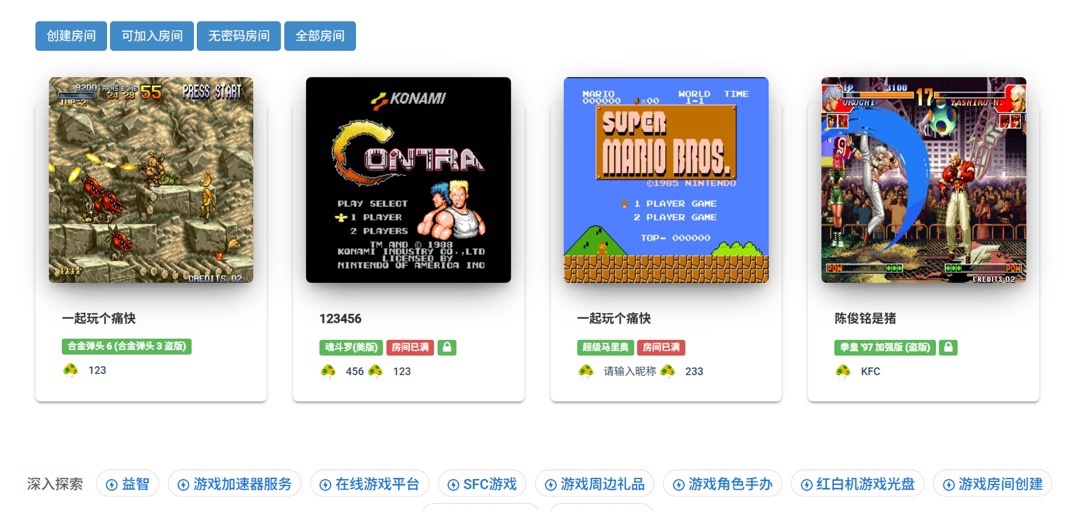Open the Contra room 123456

[x=408, y=181]
